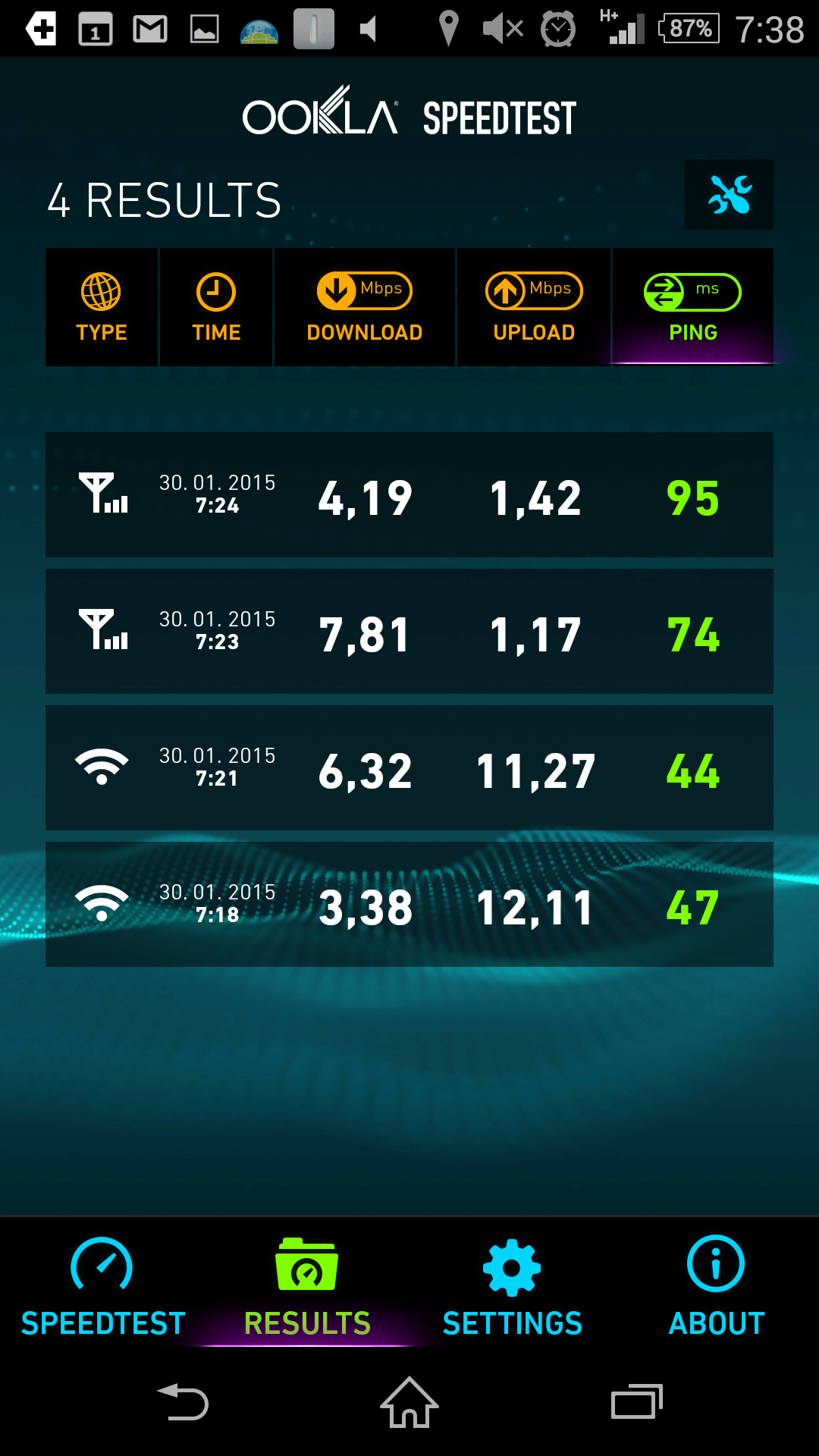Open the 7:21 Wi-Fi test result
Image resolution: width=819 pixels, height=1456 pixels.
tap(409, 767)
